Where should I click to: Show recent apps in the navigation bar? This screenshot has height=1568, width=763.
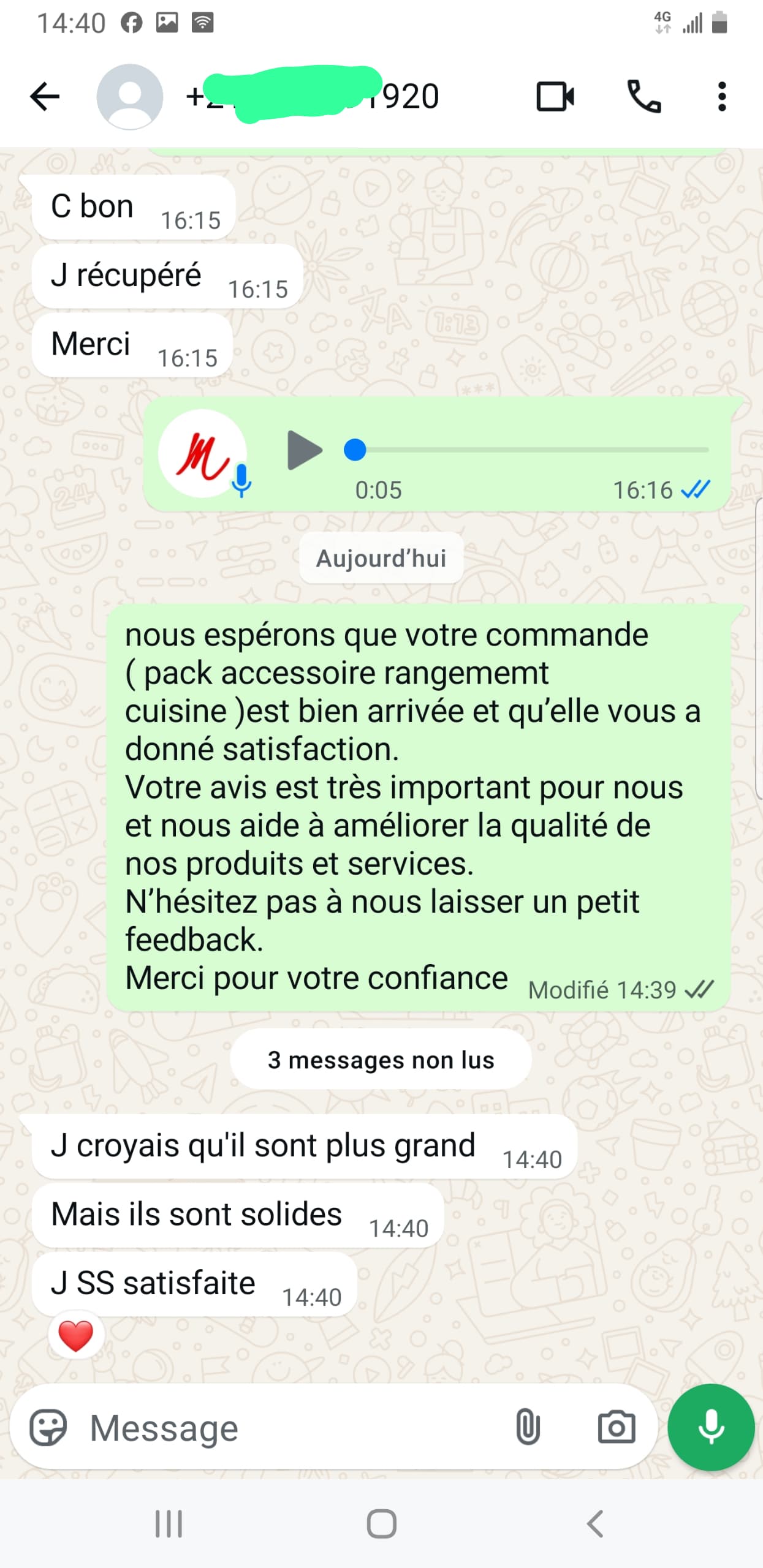[169, 1524]
